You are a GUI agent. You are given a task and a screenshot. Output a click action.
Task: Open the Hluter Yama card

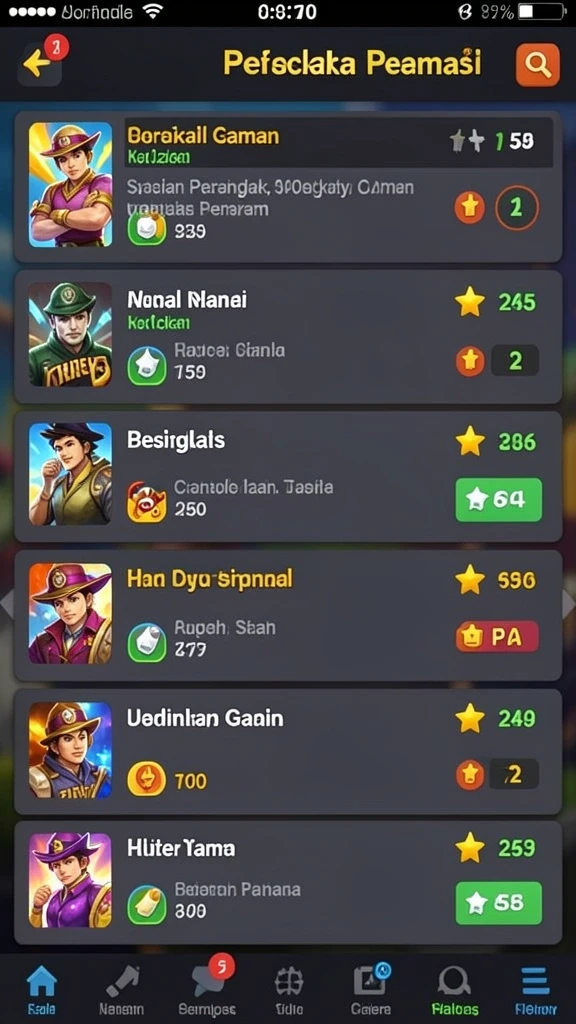coord(288,882)
